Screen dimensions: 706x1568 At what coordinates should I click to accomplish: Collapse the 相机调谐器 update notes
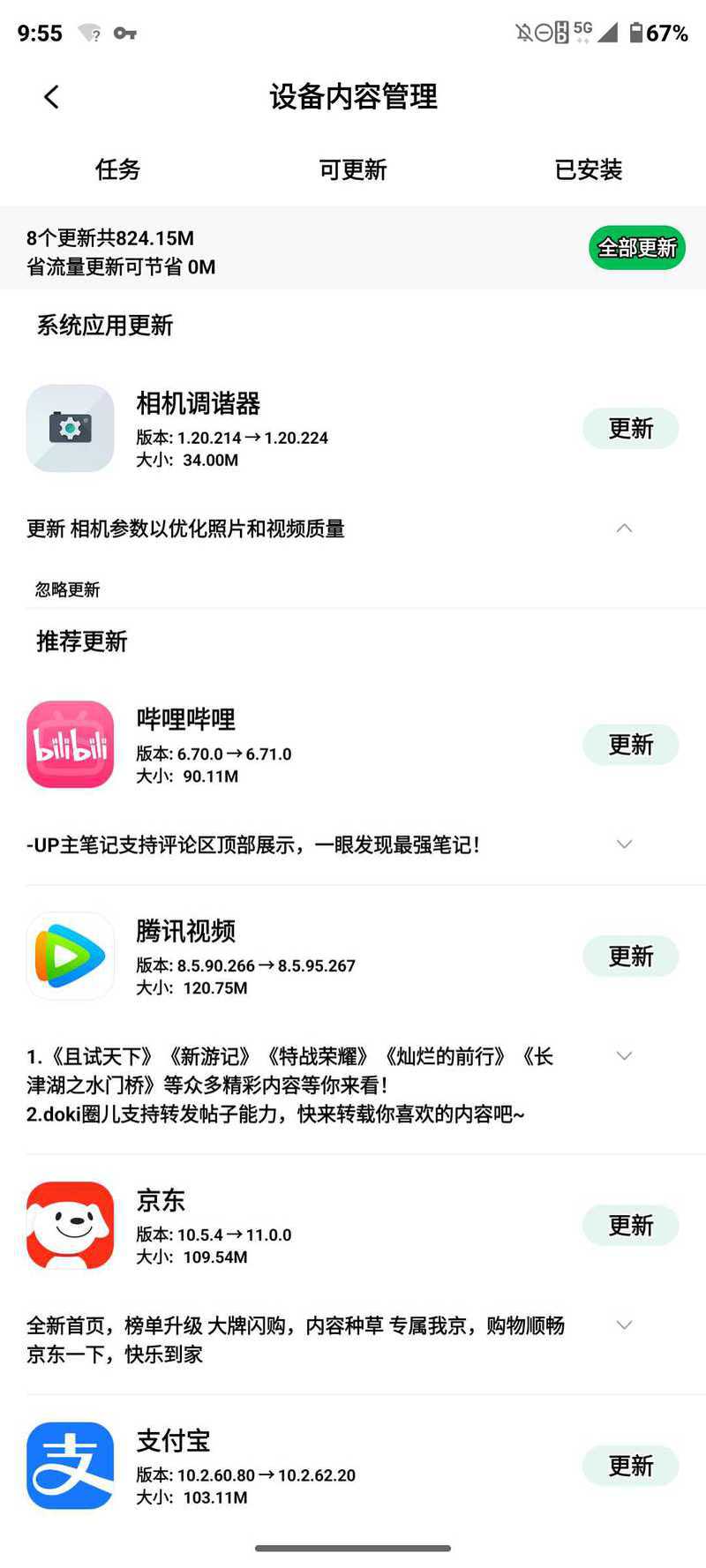pyautogui.click(x=624, y=529)
